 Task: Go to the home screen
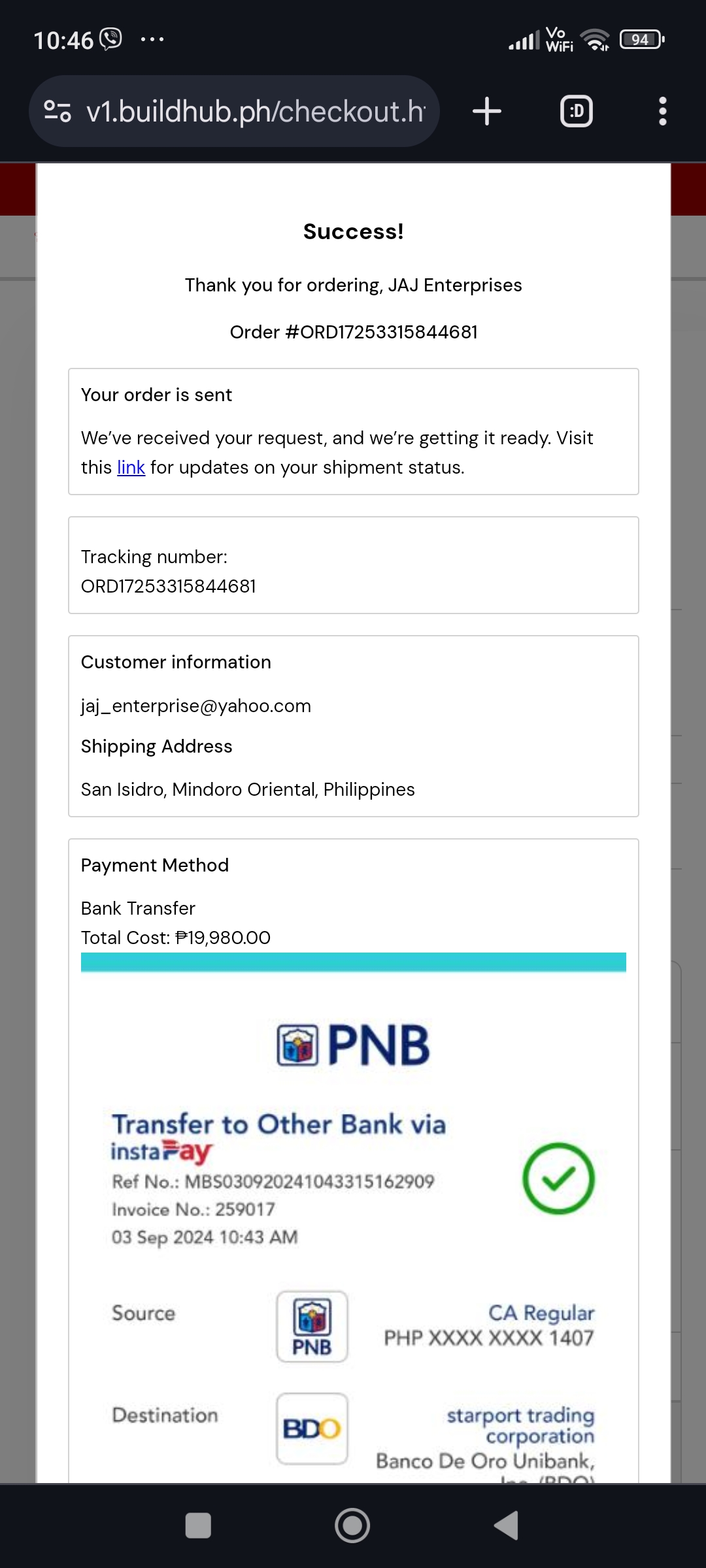(352, 1526)
